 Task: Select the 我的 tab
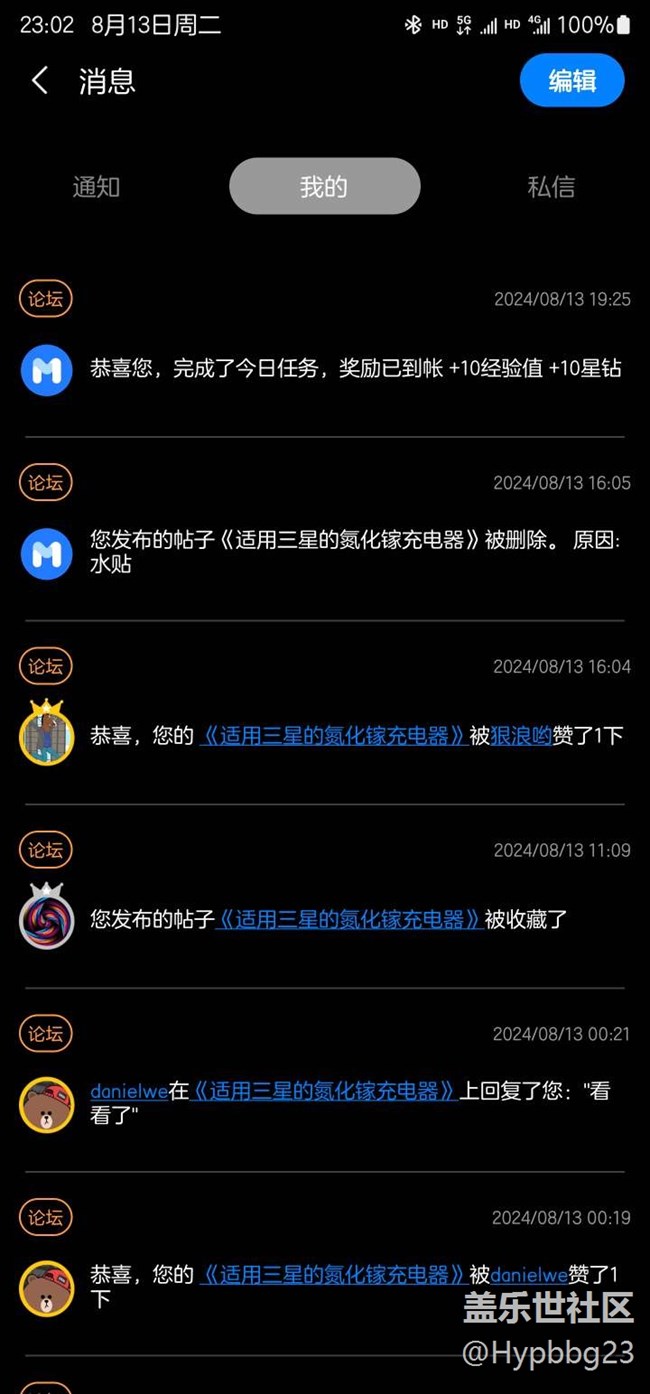point(324,186)
